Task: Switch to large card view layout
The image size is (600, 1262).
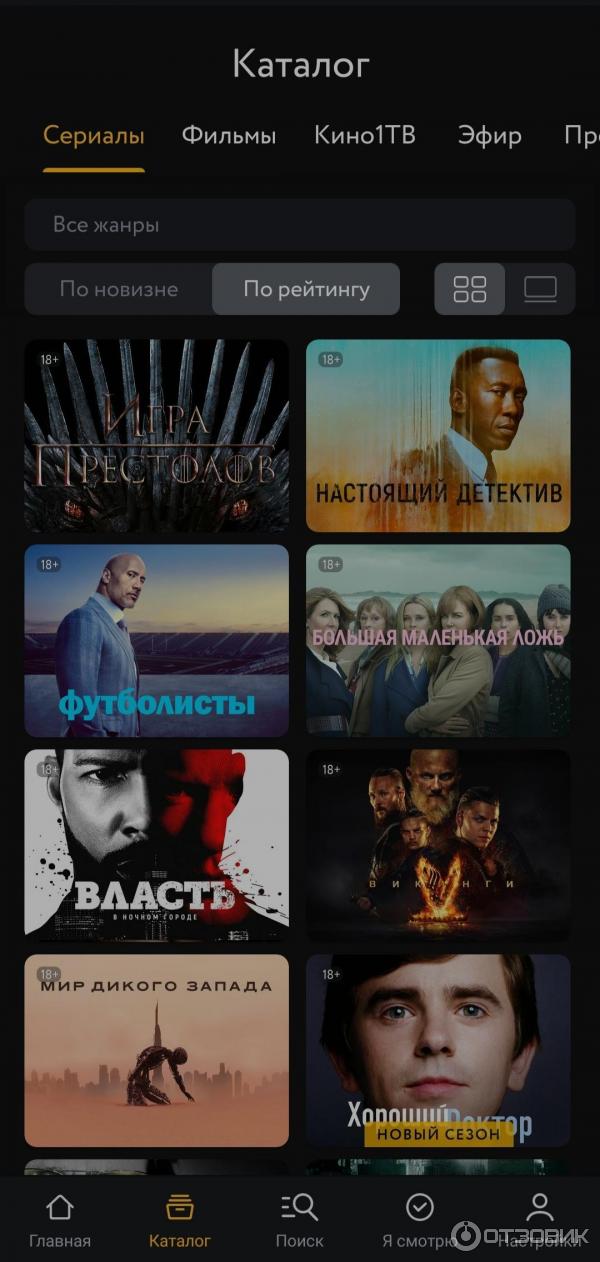Action: [x=540, y=290]
